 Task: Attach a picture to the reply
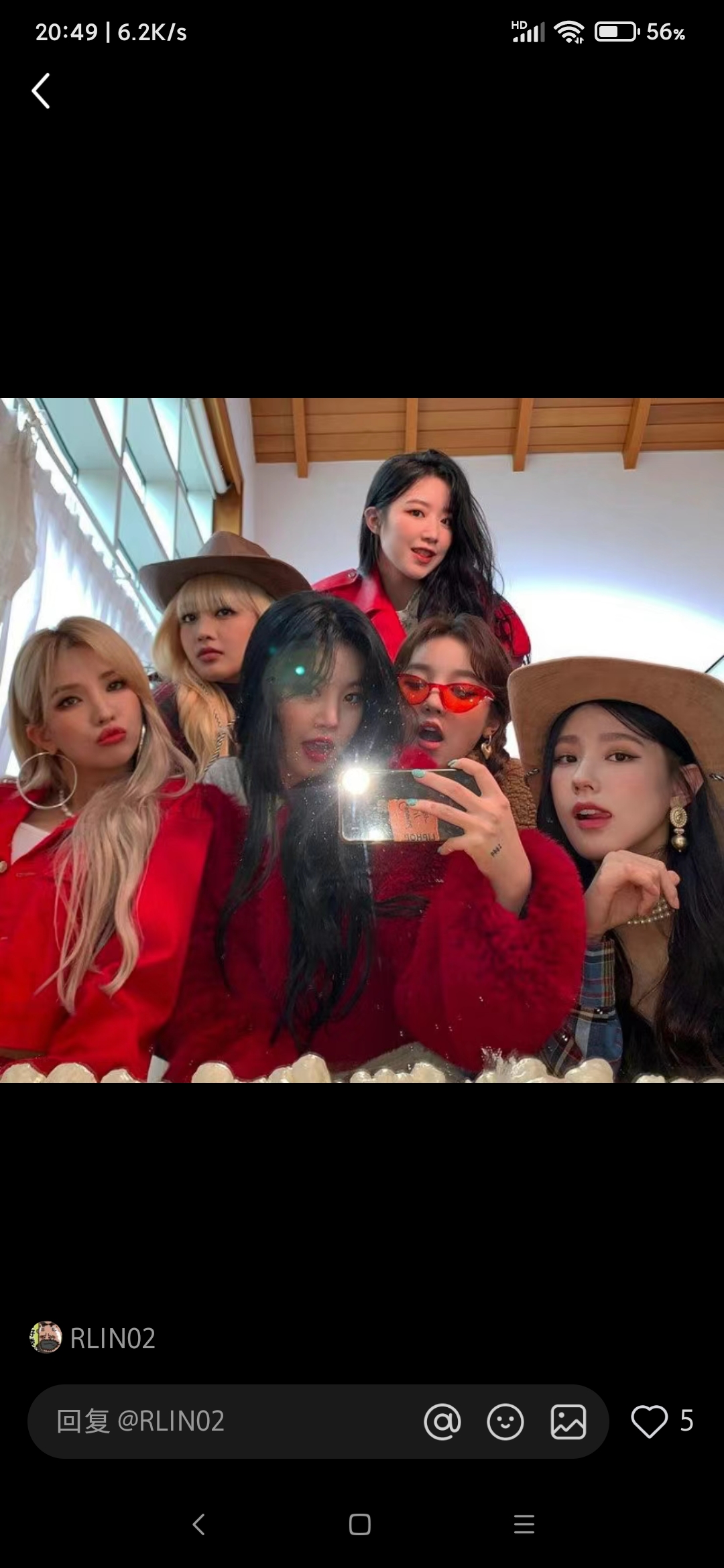tap(568, 1421)
